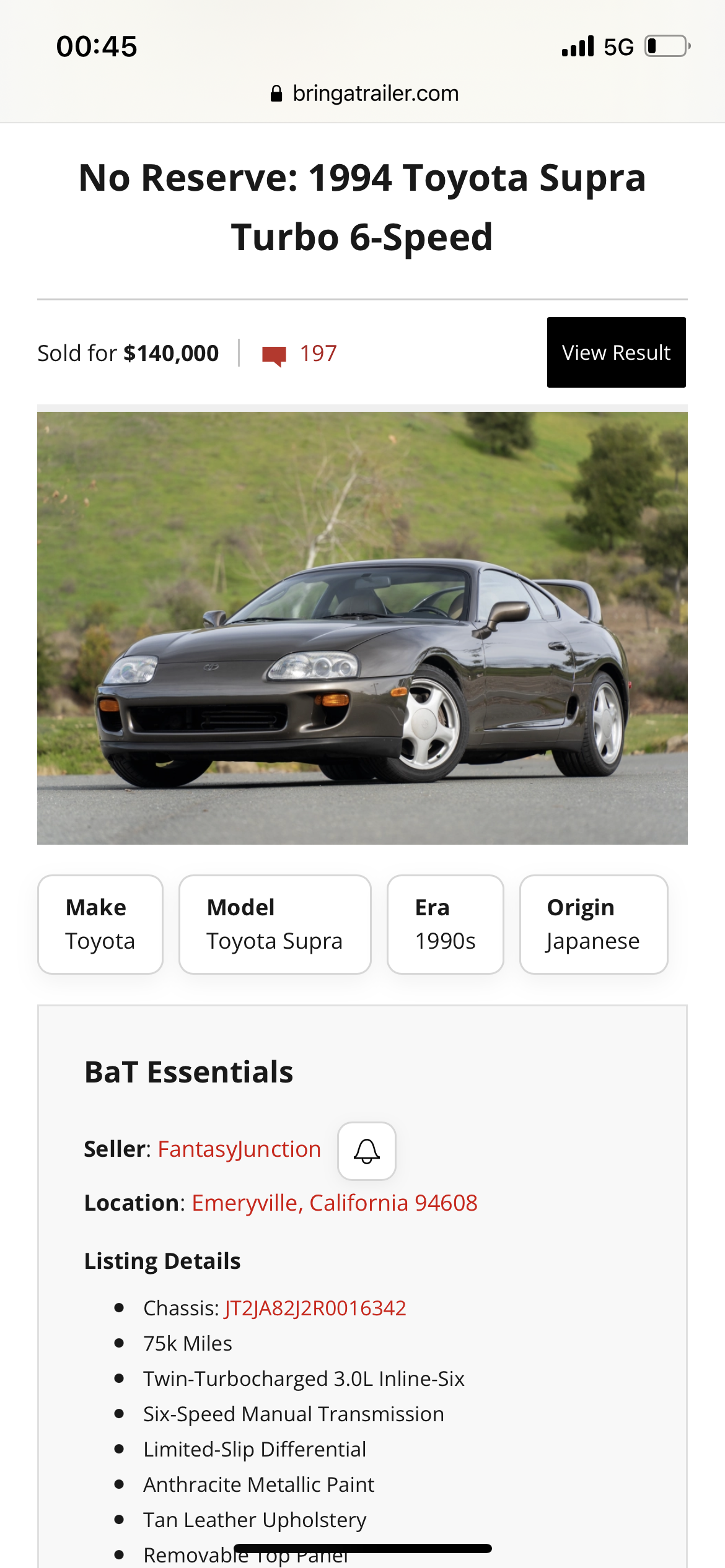The width and height of the screenshot is (725, 1568).
Task: Select the Origin Japanese chip
Action: click(x=593, y=924)
